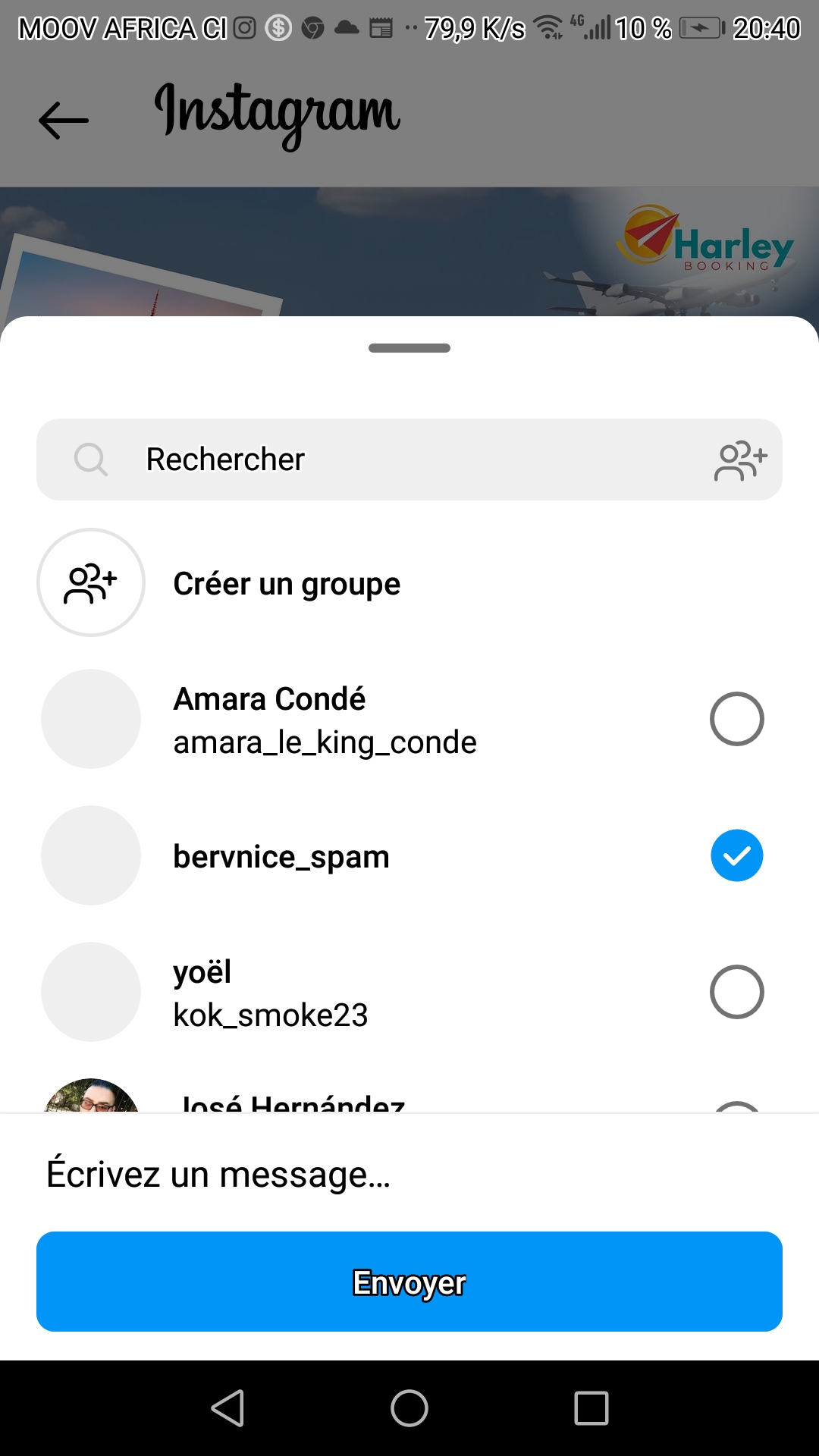Tap the system home button
This screenshot has width=819, height=1456.
coord(409,1408)
